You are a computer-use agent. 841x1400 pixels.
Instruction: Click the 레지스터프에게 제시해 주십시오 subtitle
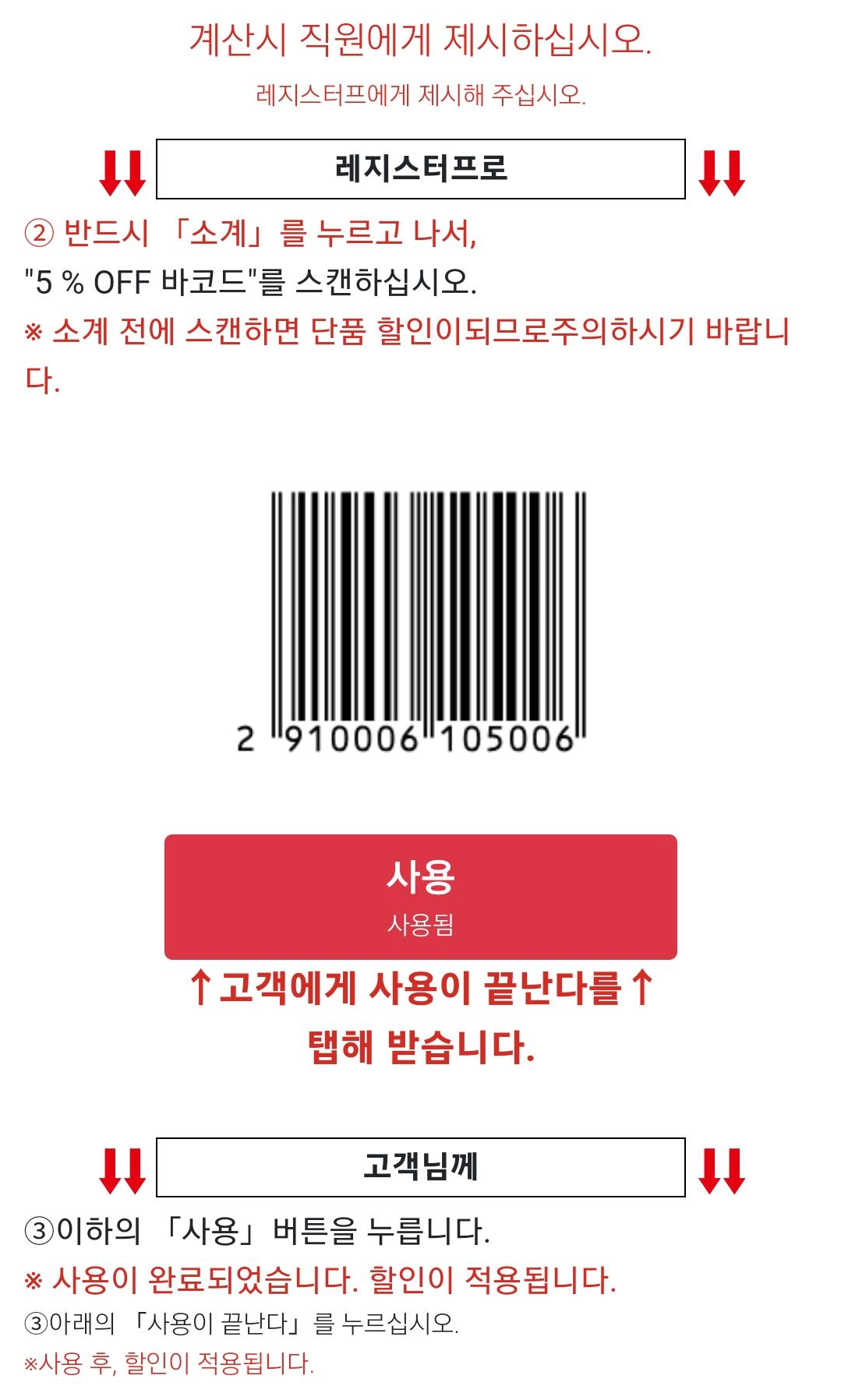coord(421,94)
